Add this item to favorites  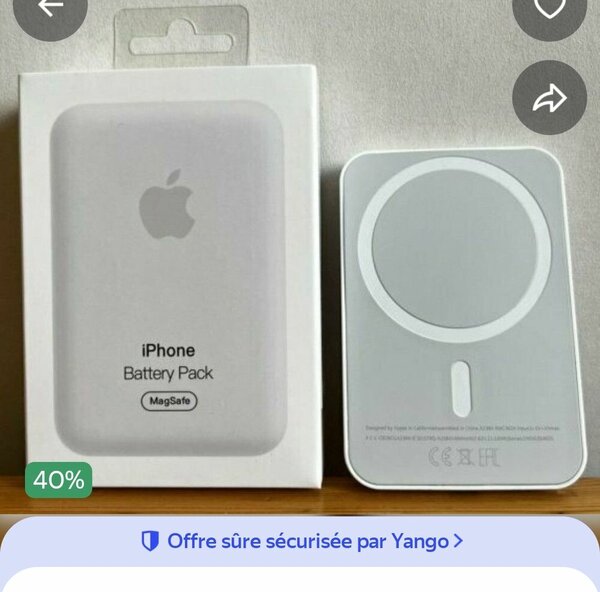549,8
